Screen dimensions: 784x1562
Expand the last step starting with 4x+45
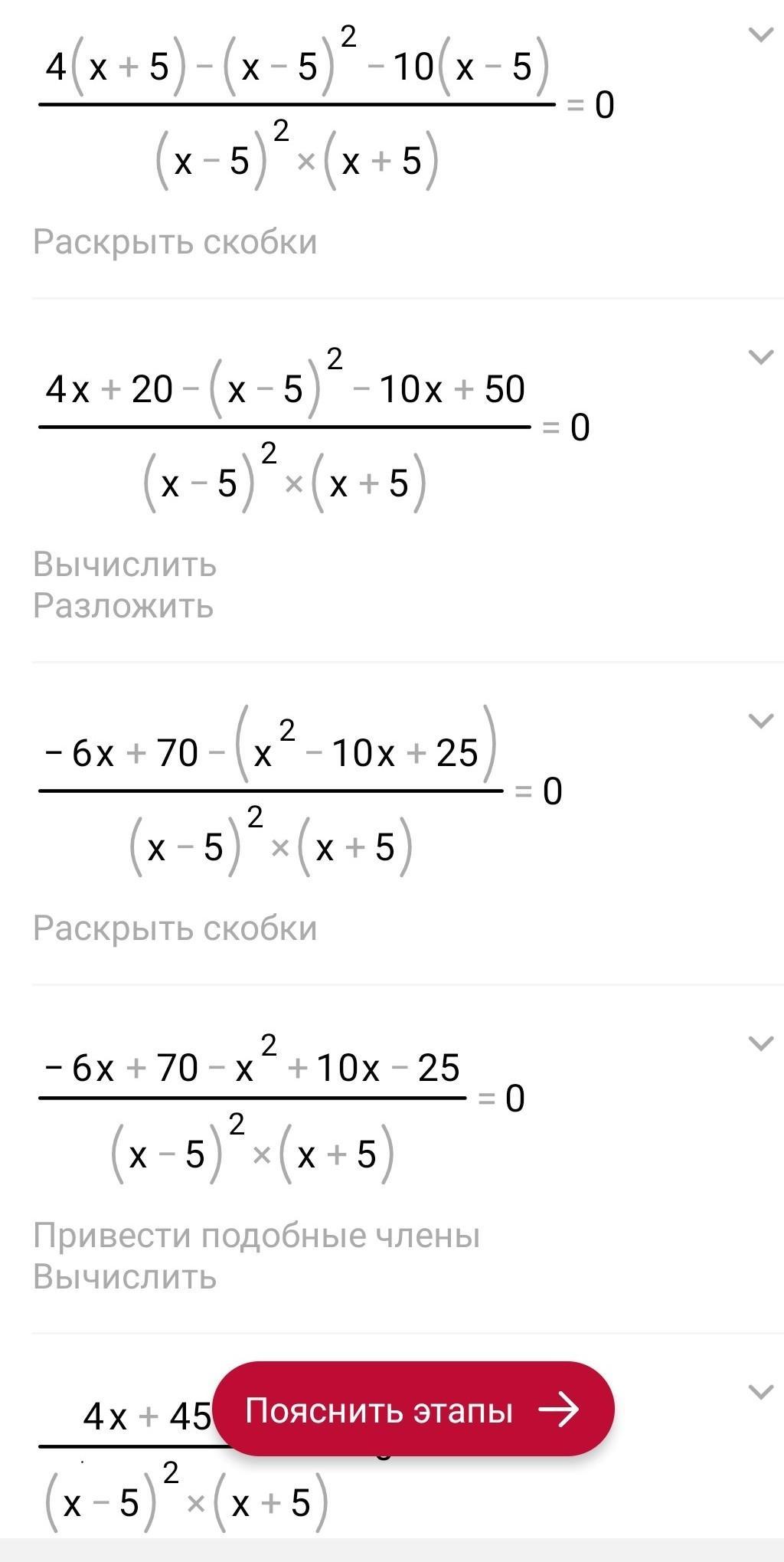pos(759,1392)
